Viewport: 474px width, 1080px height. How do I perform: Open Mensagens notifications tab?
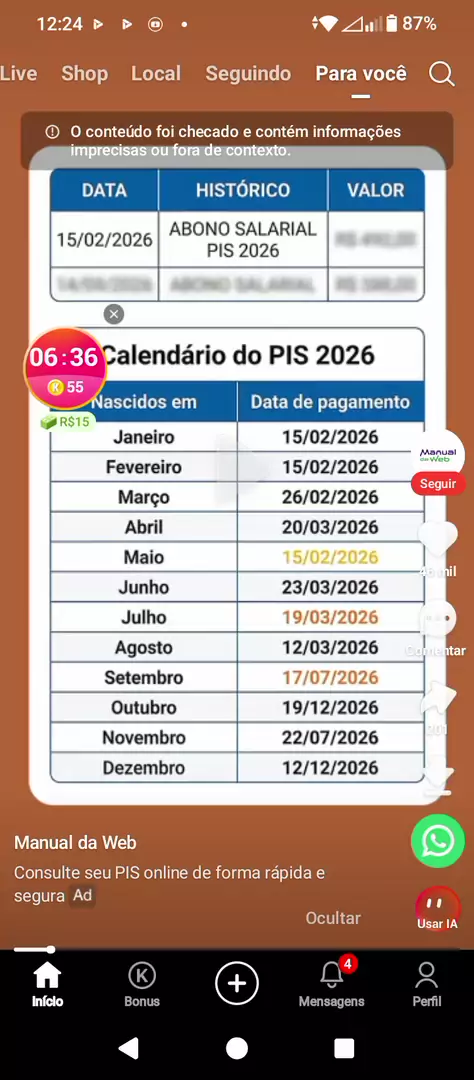point(331,984)
